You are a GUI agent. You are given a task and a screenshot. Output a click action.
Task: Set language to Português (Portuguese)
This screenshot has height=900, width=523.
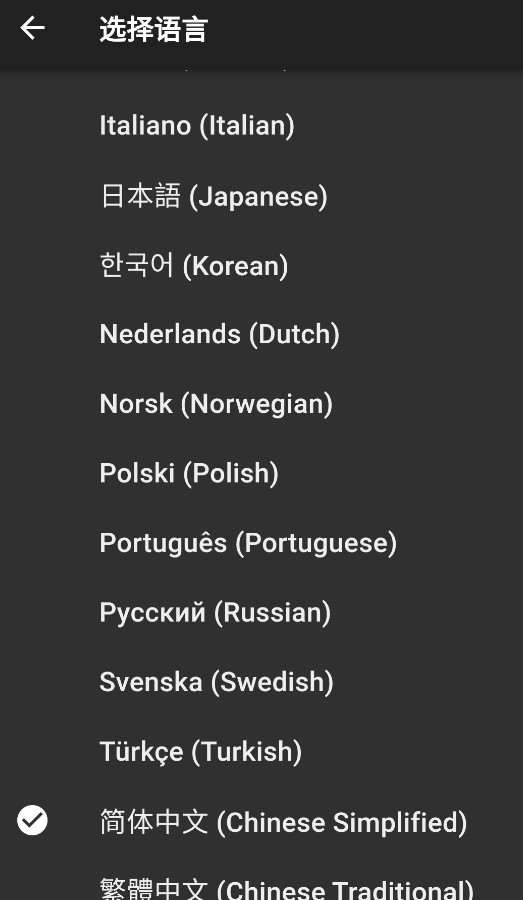pyautogui.click(x=261, y=542)
